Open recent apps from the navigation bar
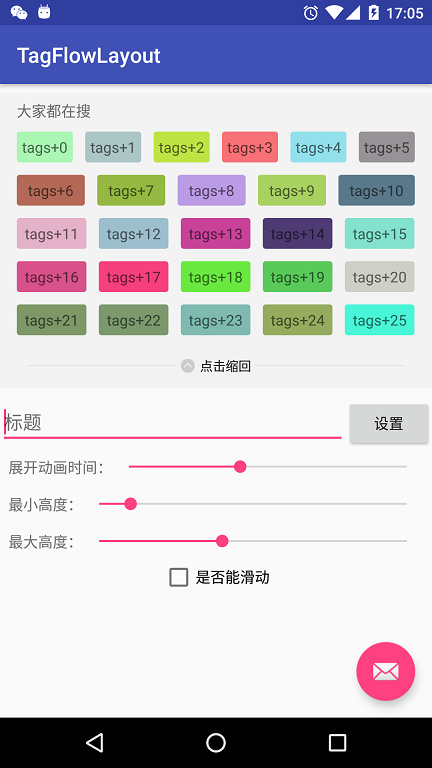This screenshot has height=768, width=432. point(337,743)
